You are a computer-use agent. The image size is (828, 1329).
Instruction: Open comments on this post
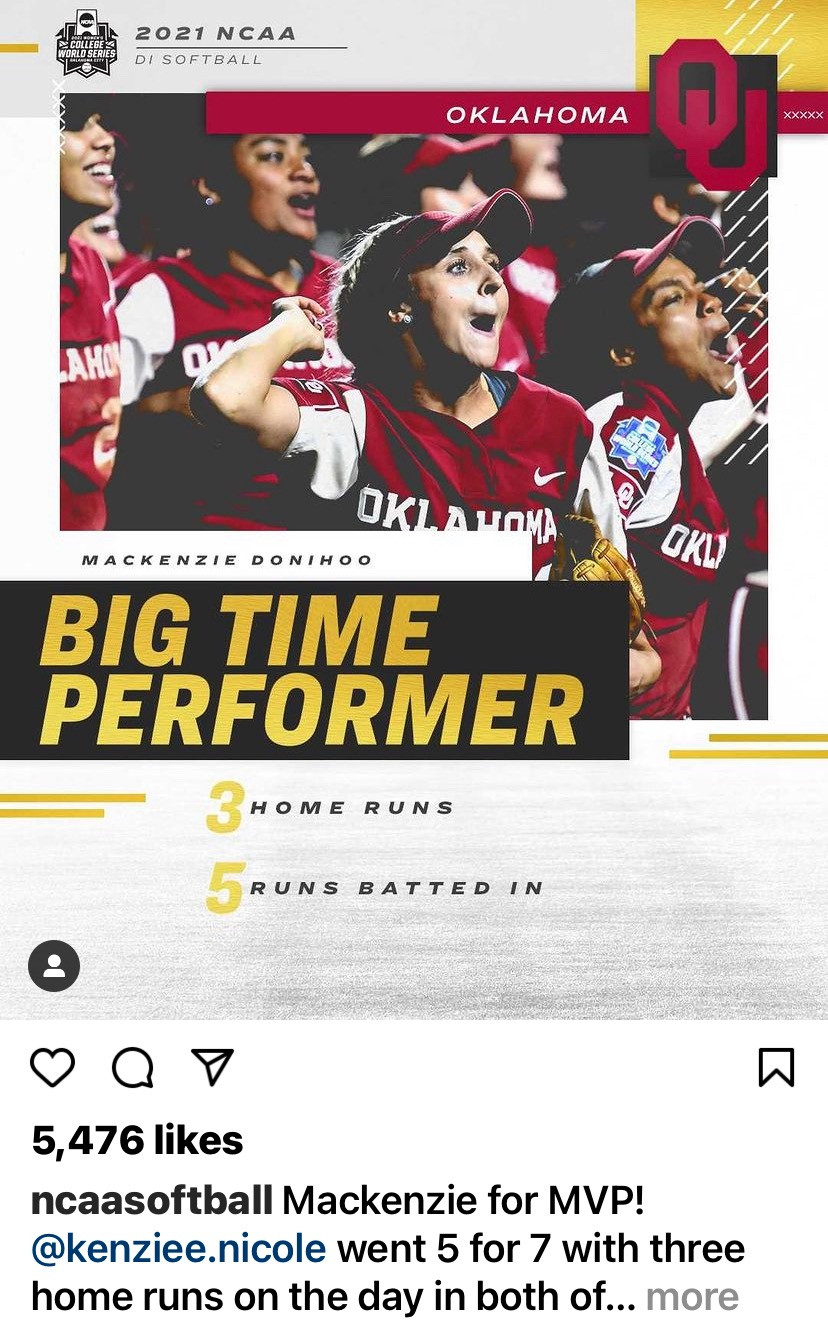132,1067
